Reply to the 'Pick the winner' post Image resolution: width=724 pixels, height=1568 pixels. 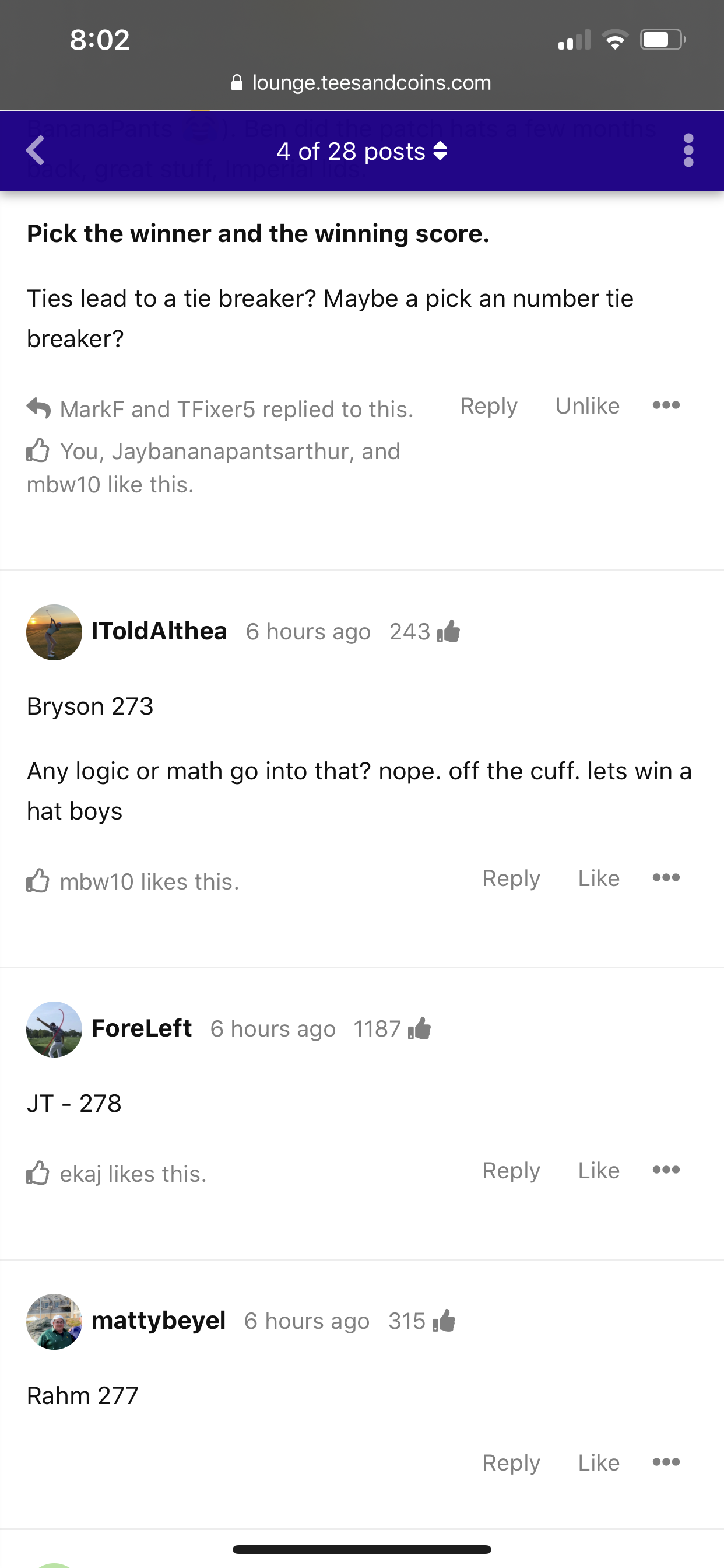pos(488,405)
